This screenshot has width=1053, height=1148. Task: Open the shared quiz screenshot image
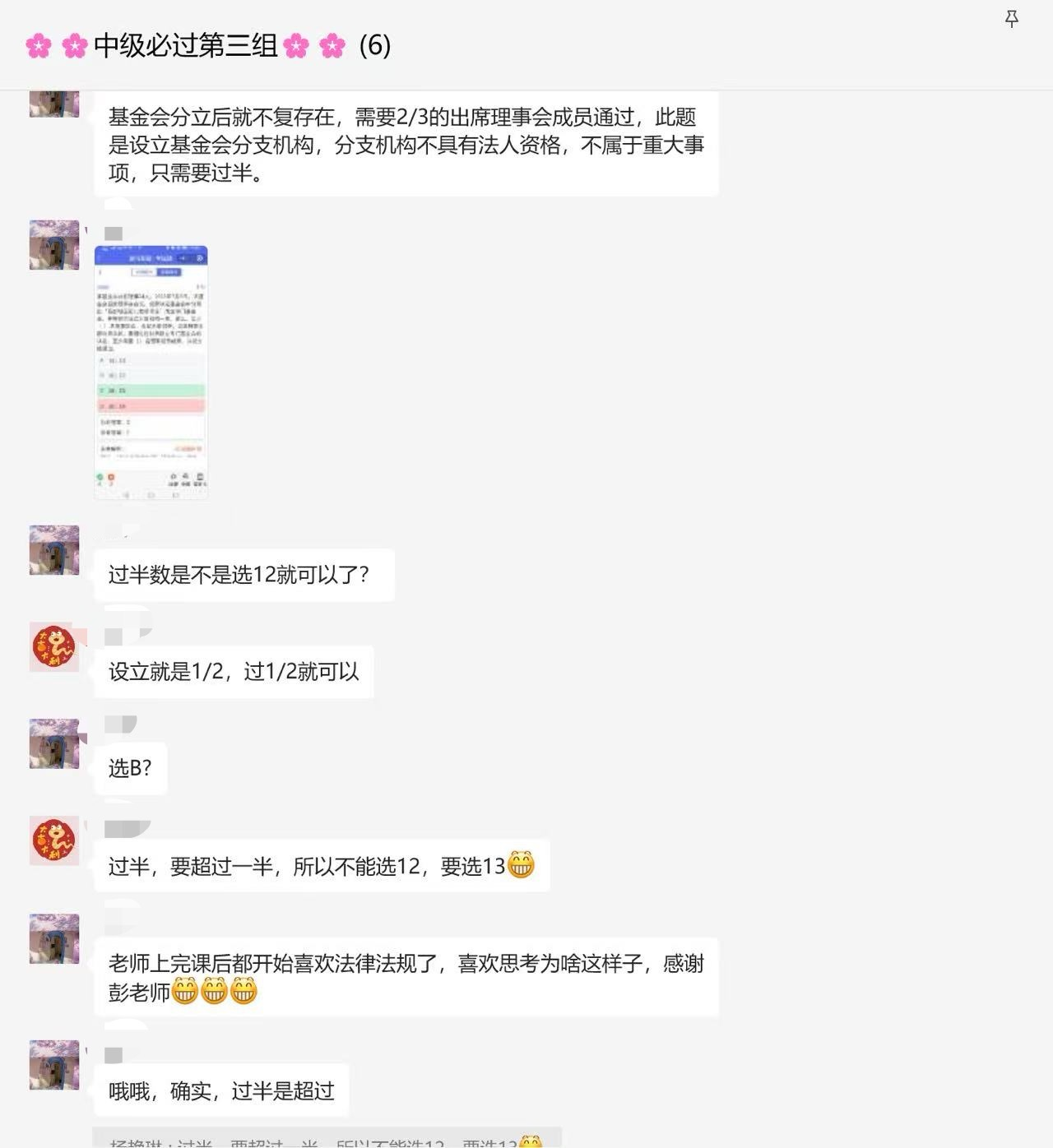point(151,371)
